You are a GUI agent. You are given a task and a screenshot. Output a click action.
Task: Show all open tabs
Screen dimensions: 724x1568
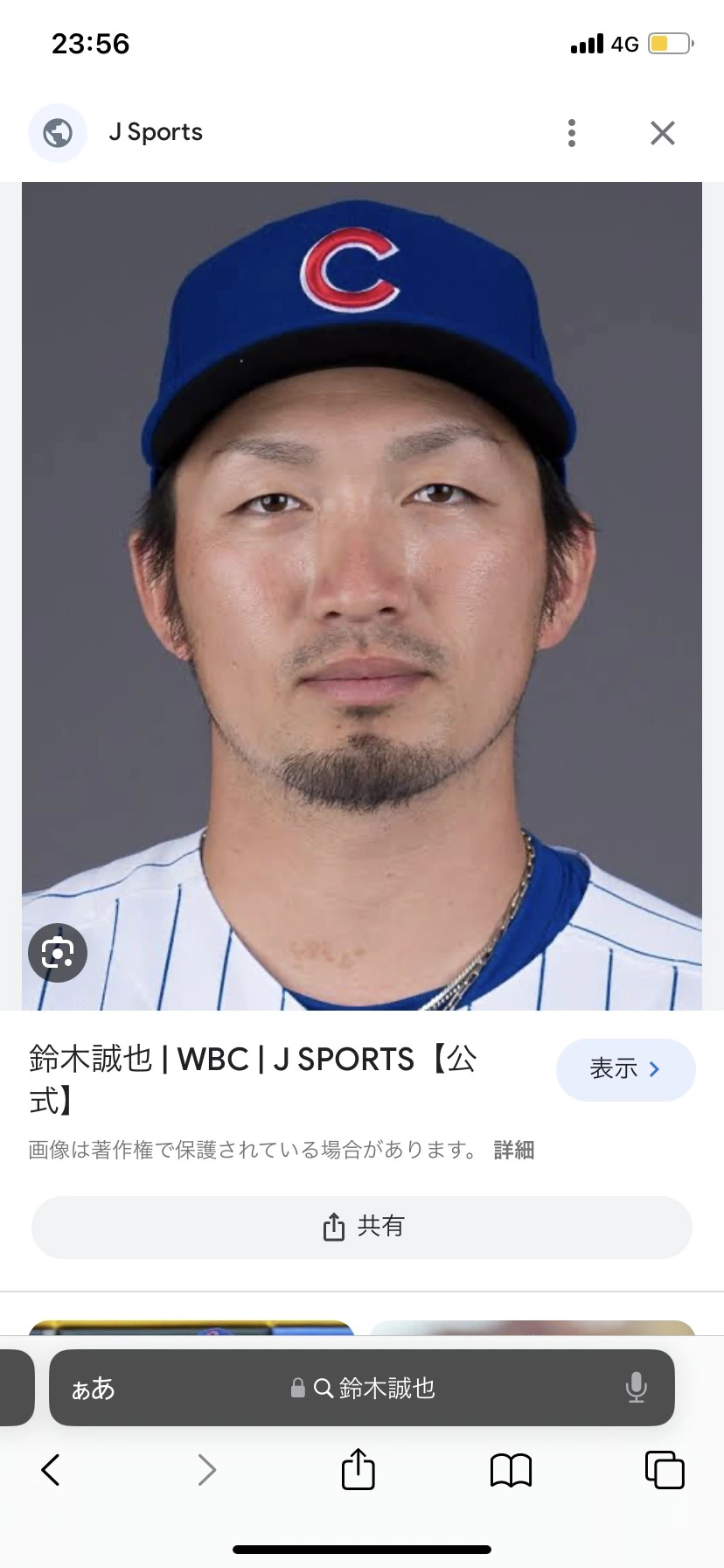point(664,1470)
